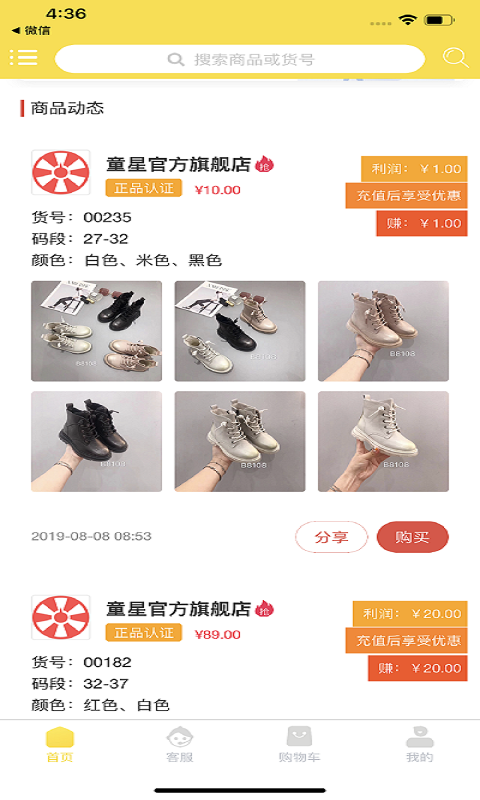Tap the magnifier icon in the top bar

455,58
